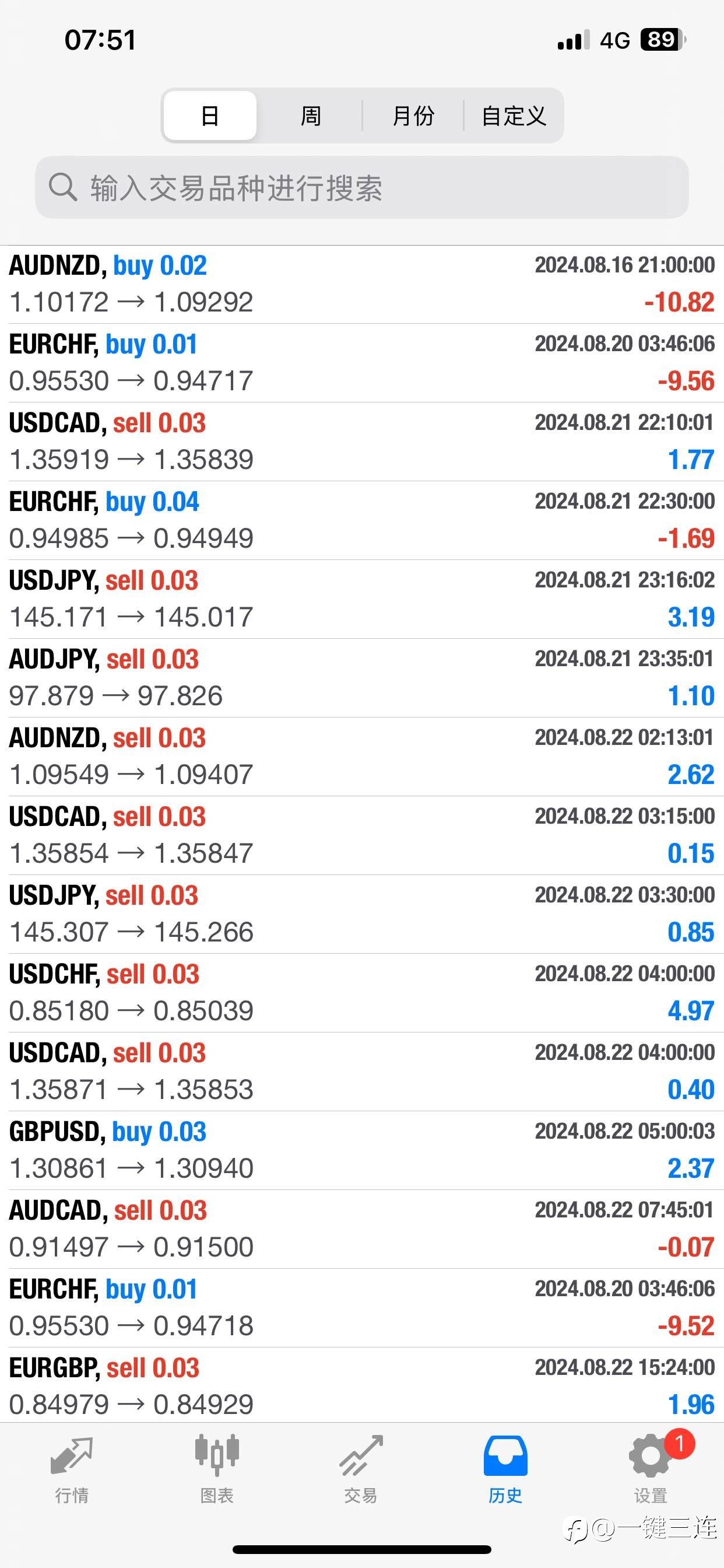The height and width of the screenshot is (1568, 724).
Task: Open EURCHF buy 0.04 trade
Action: pyautogui.click(x=361, y=520)
